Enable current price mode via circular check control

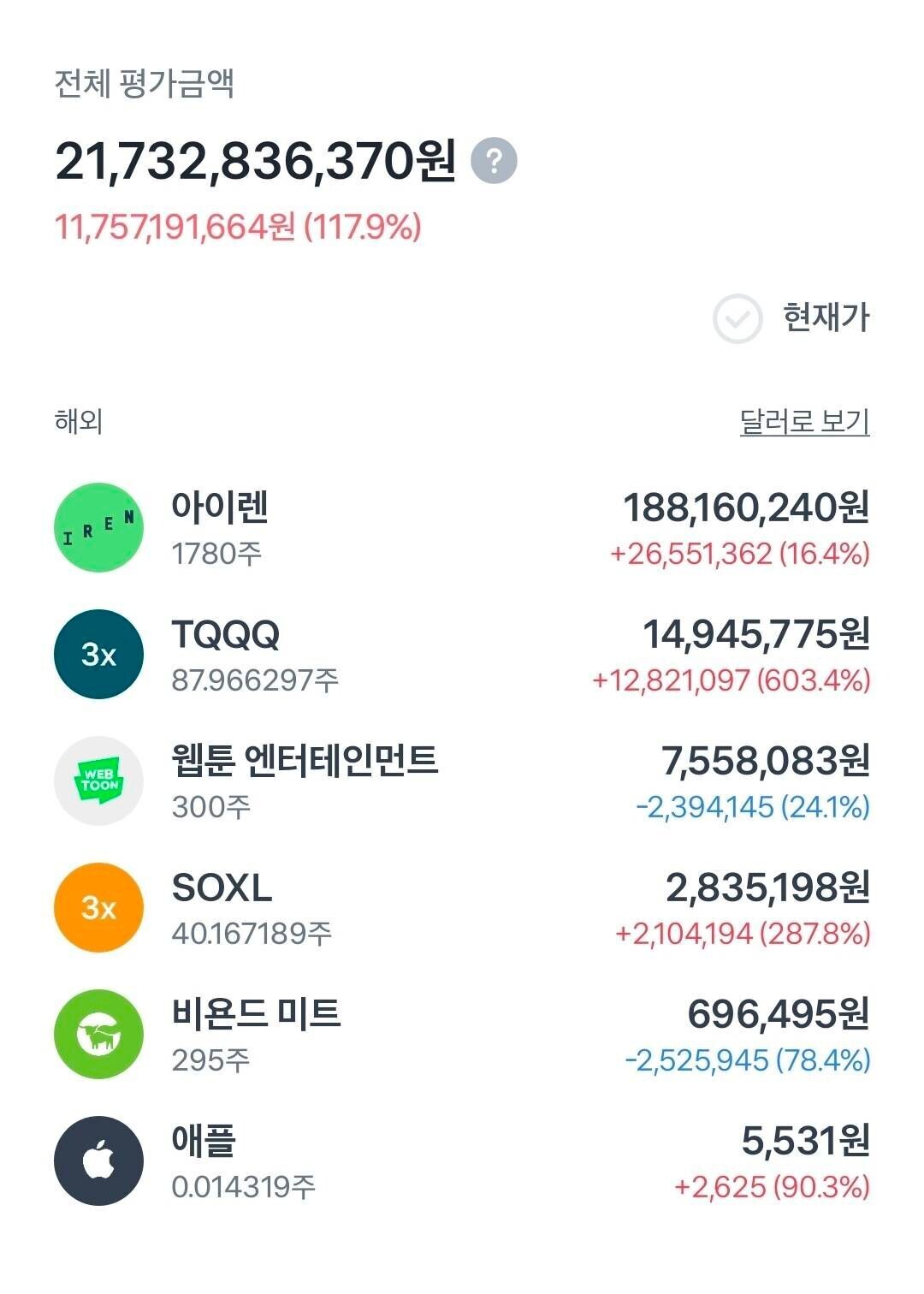(x=736, y=318)
